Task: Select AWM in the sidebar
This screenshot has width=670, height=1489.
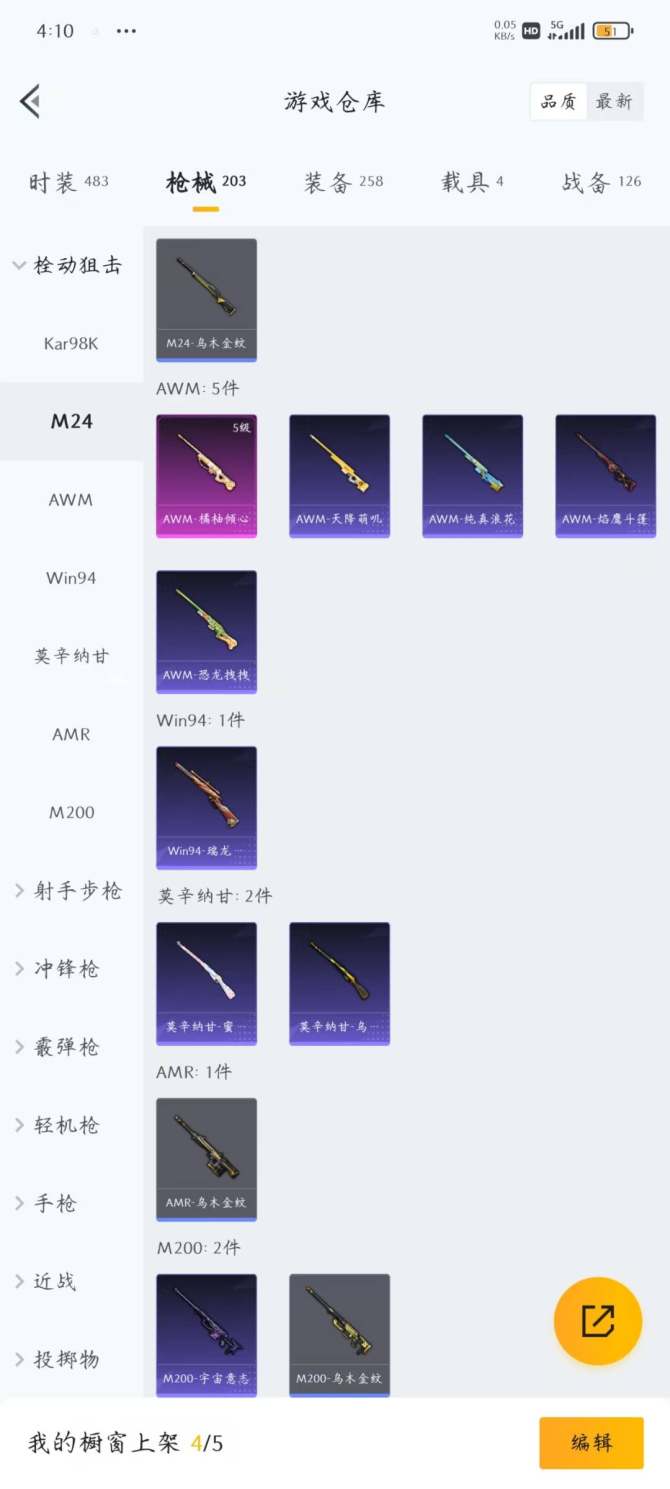Action: pyautogui.click(x=71, y=499)
